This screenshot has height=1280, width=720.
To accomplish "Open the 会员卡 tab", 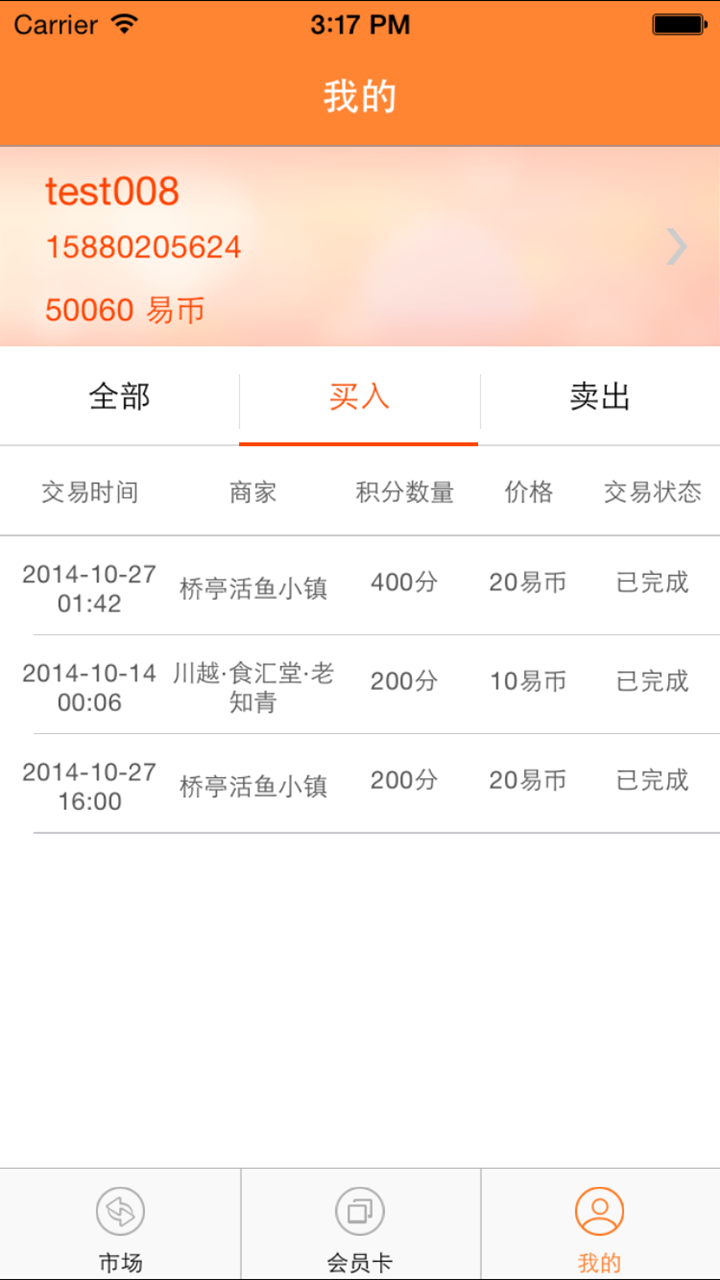I will pyautogui.click(x=360, y=1226).
